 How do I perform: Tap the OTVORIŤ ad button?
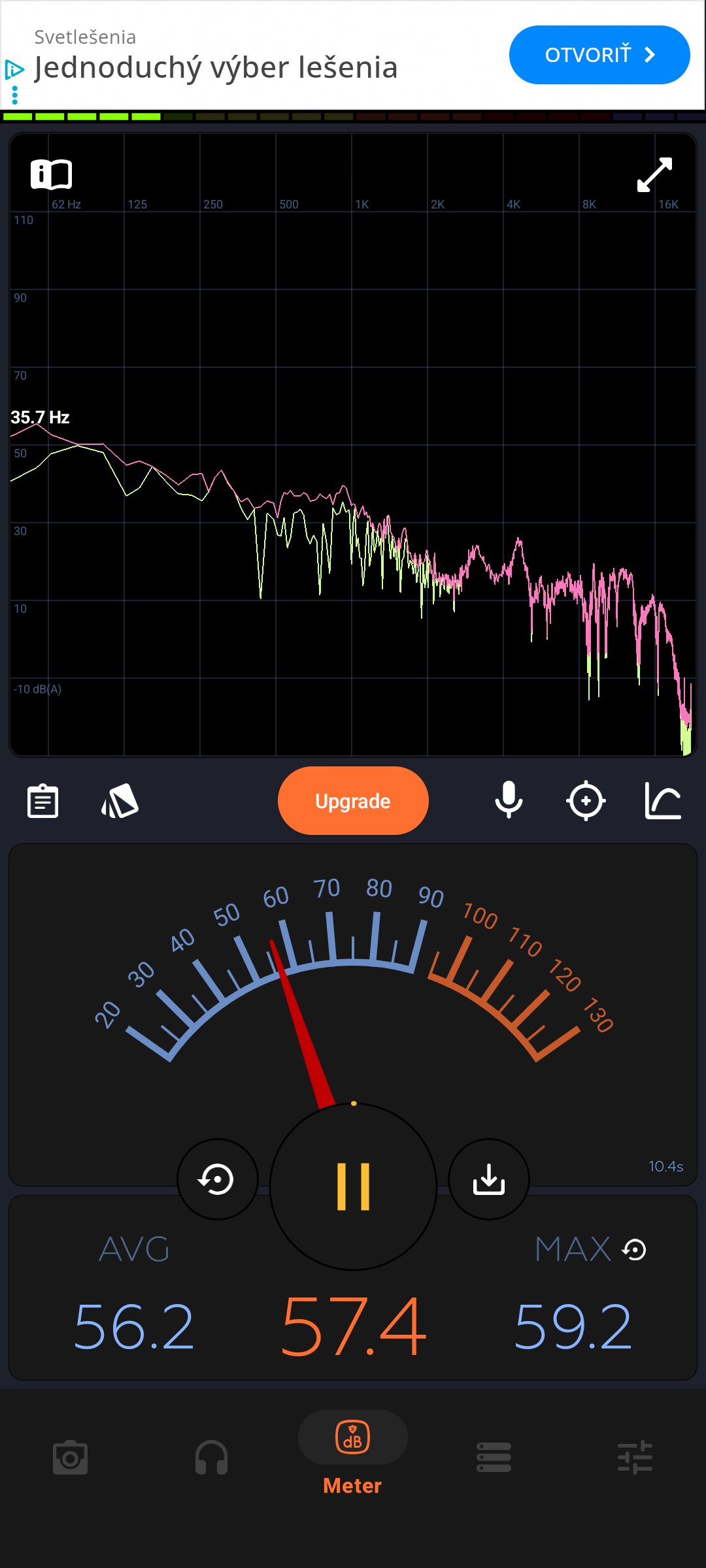click(599, 55)
